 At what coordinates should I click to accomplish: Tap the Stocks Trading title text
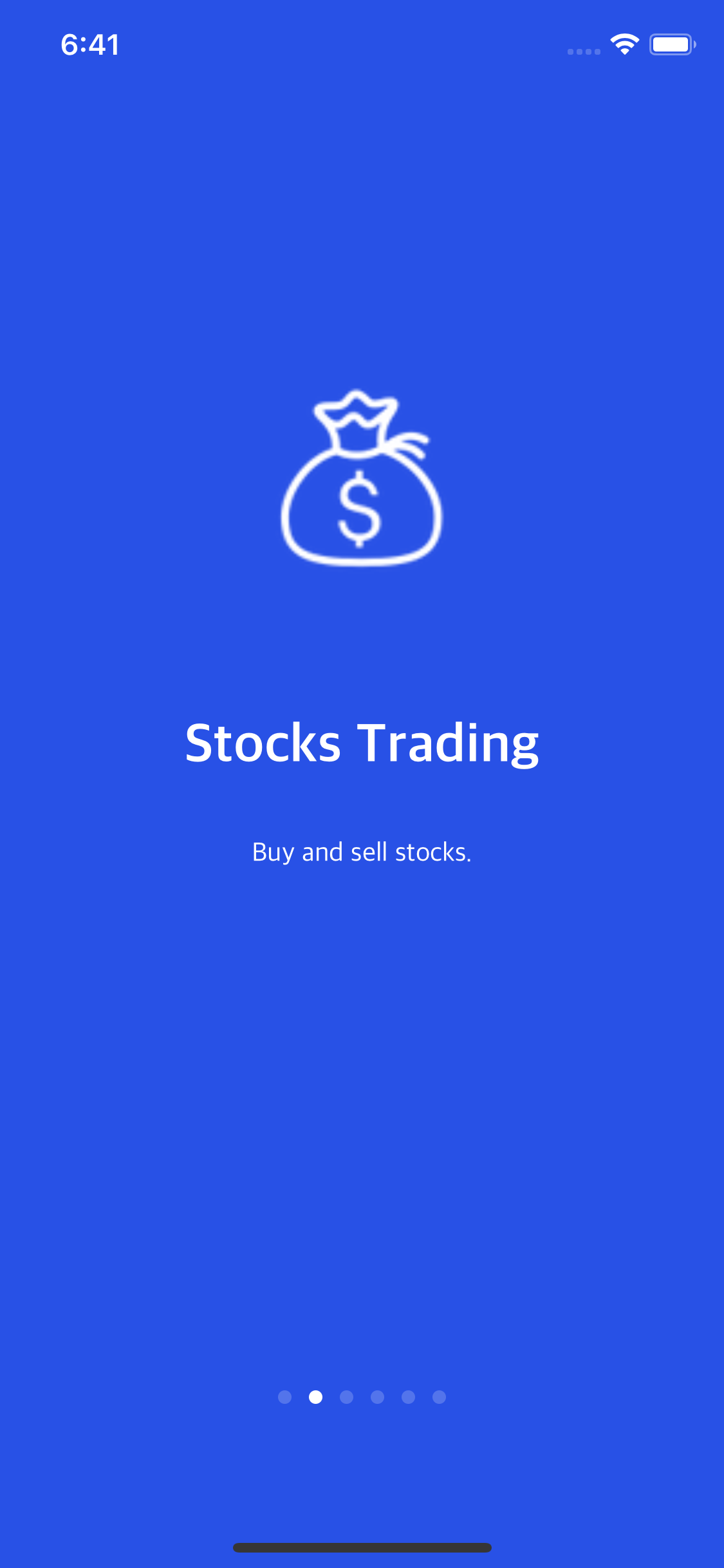point(362,742)
